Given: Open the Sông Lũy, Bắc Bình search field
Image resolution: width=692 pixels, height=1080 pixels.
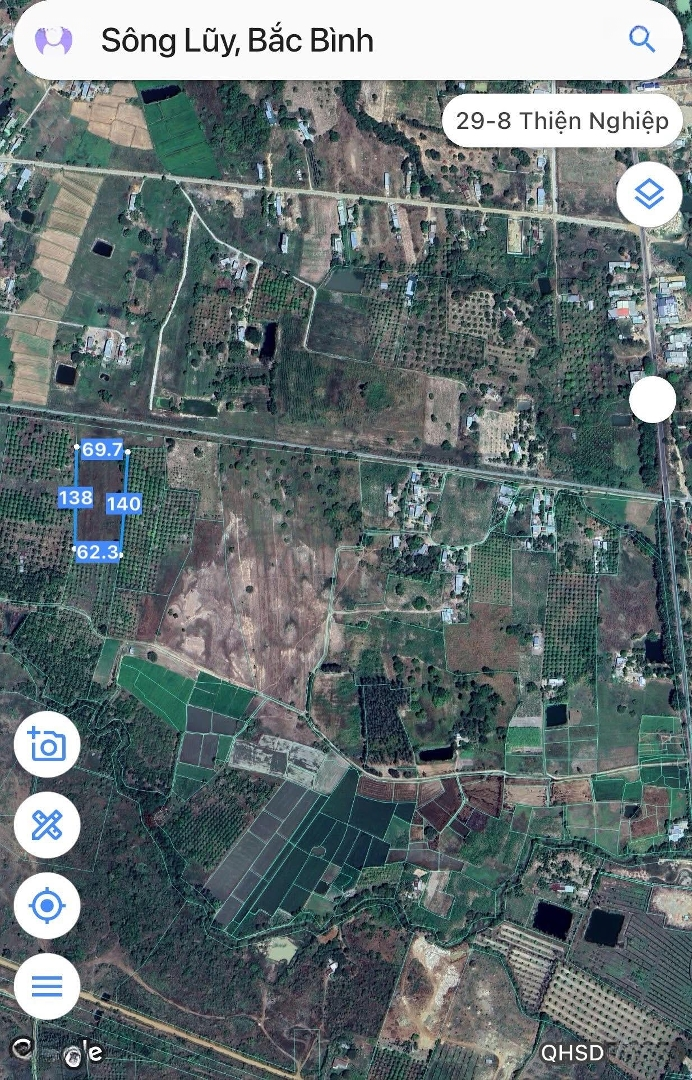Looking at the screenshot, I should pos(340,40).
